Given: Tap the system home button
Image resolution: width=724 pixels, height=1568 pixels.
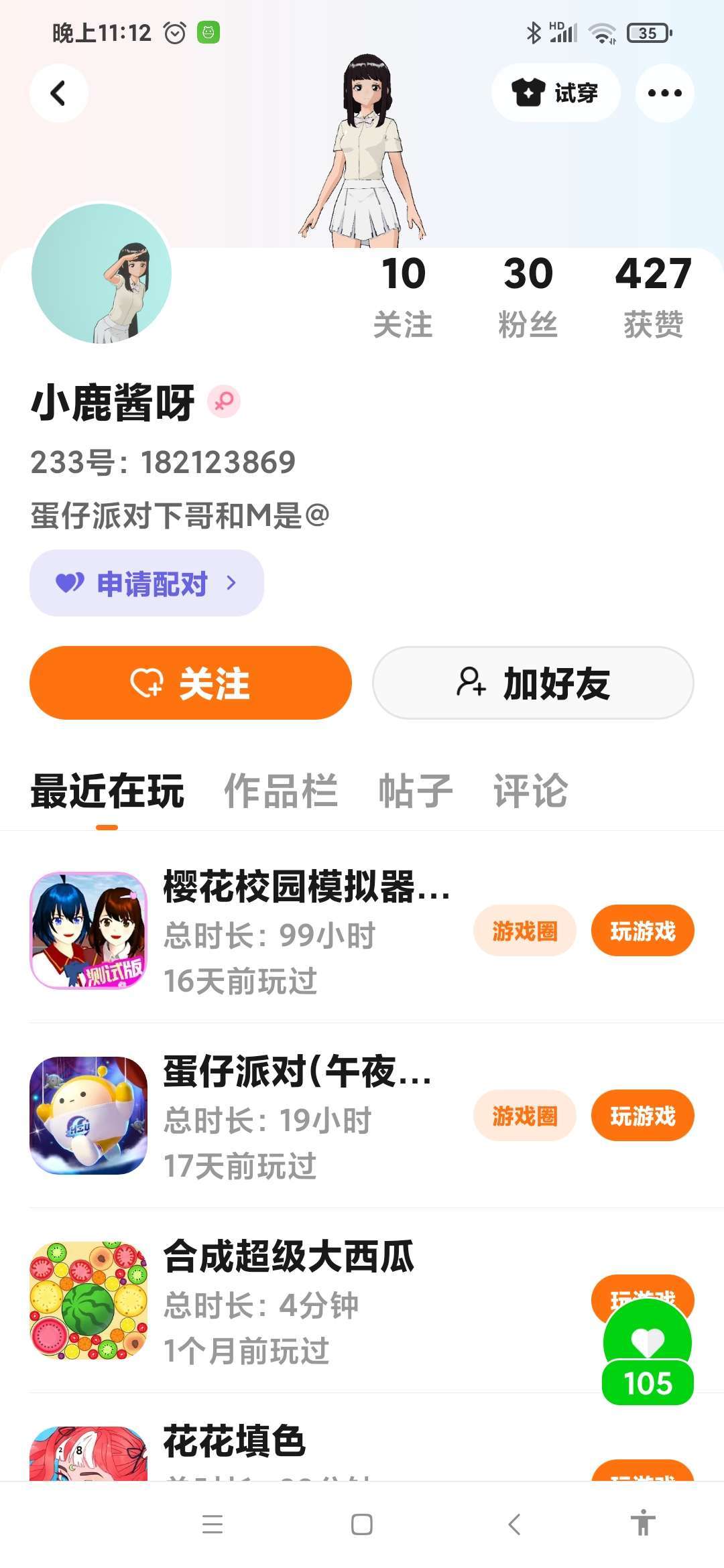Looking at the screenshot, I should click(362, 1524).
